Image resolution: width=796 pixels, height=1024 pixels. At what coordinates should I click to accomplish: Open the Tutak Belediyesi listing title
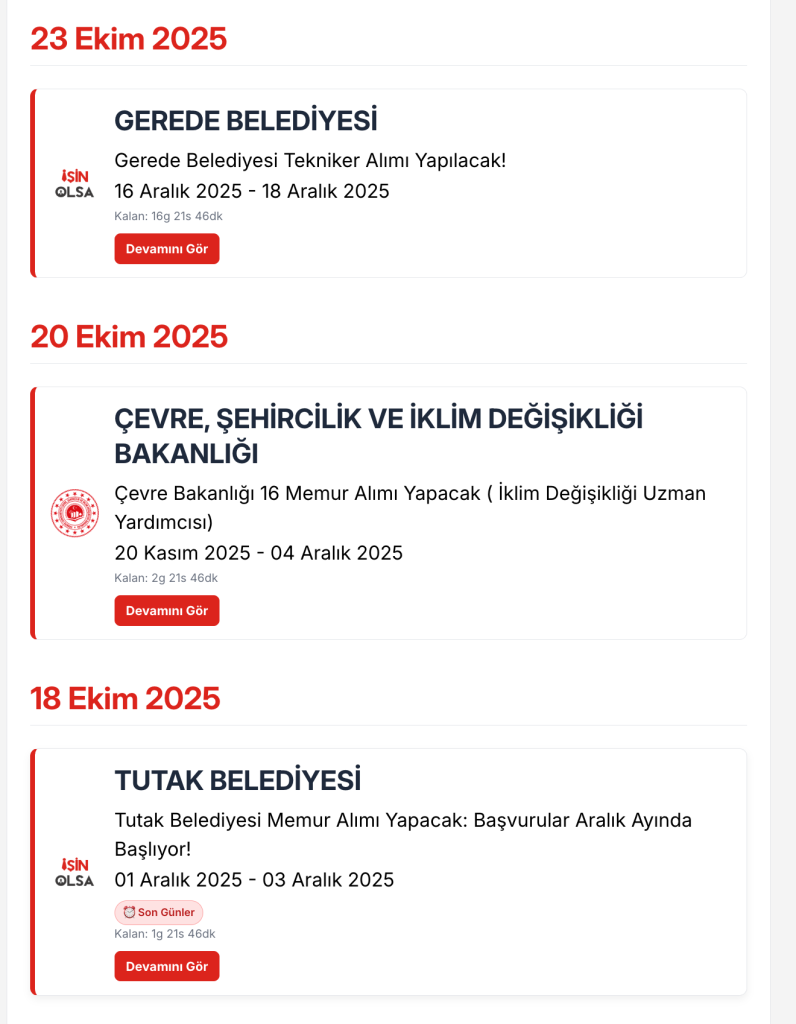tap(240, 781)
